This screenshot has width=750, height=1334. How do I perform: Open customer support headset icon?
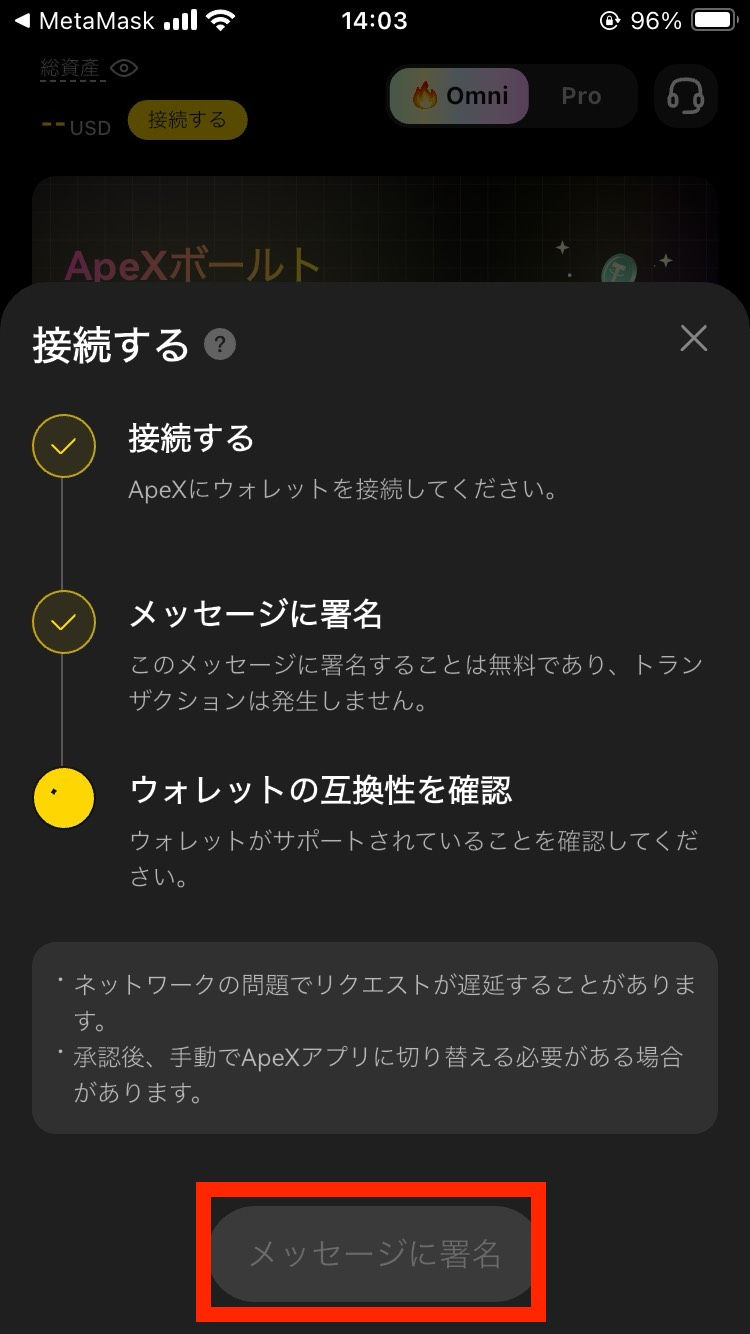pos(685,96)
